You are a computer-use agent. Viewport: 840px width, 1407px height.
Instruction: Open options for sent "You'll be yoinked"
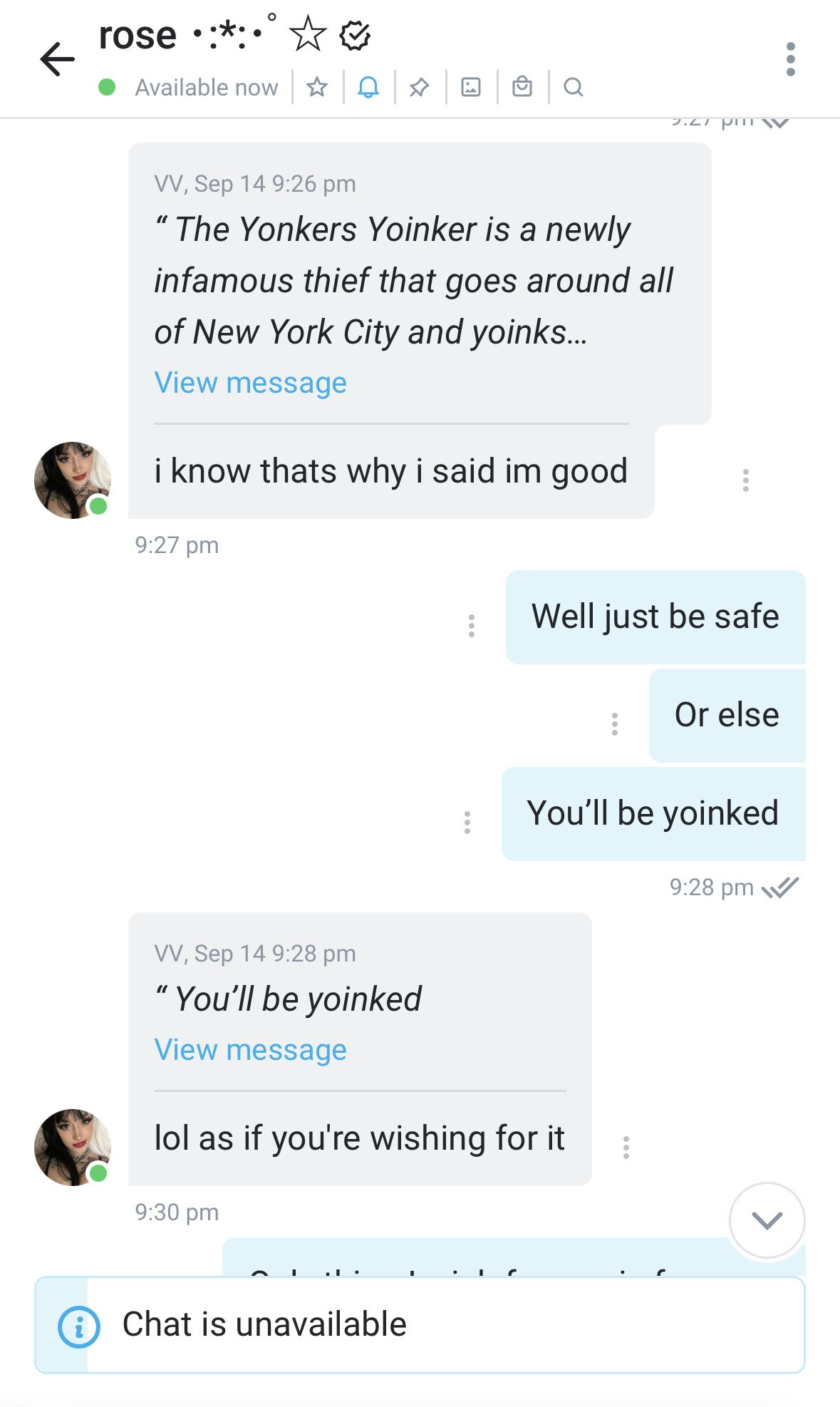pos(467,822)
